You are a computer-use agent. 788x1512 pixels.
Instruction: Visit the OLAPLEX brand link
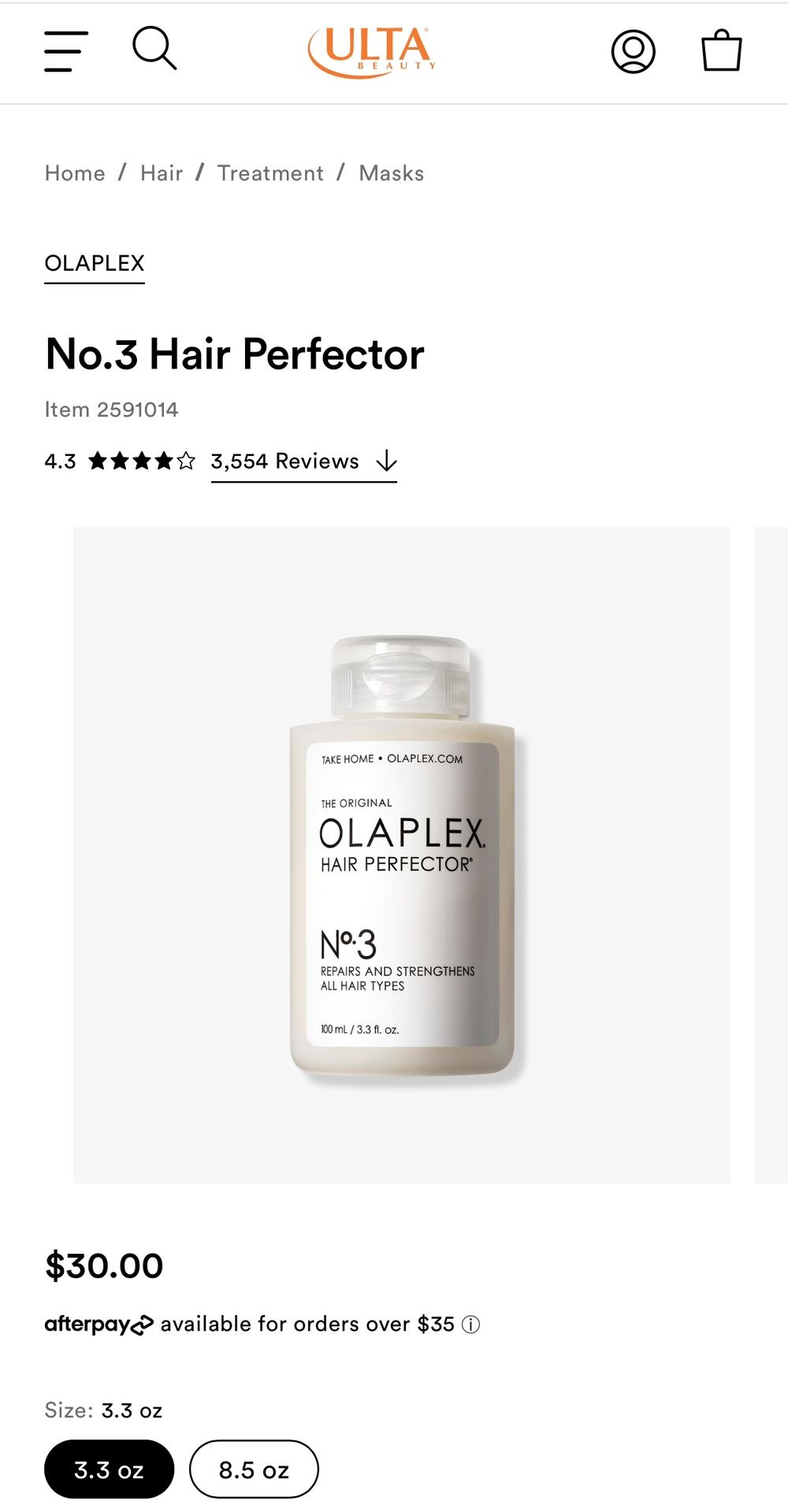click(95, 264)
